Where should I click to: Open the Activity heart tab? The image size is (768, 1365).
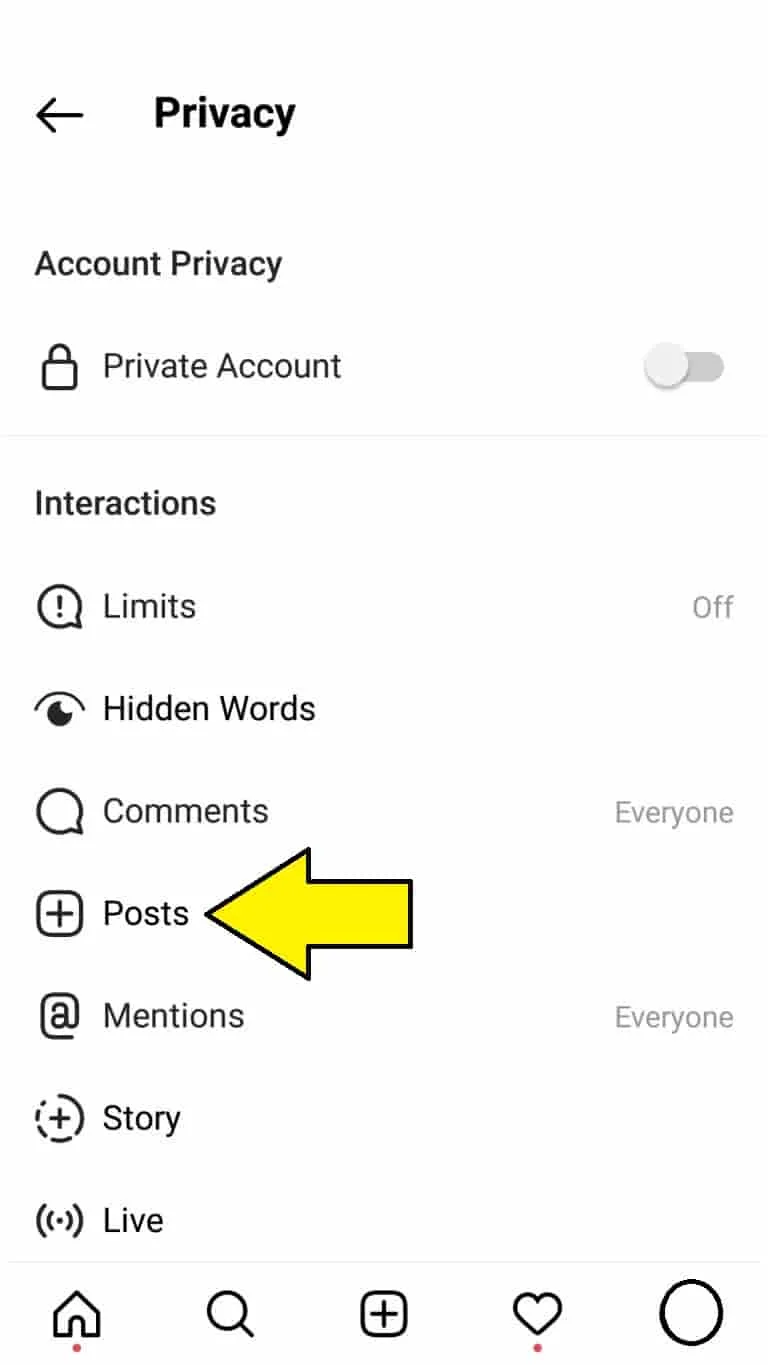[537, 1313]
